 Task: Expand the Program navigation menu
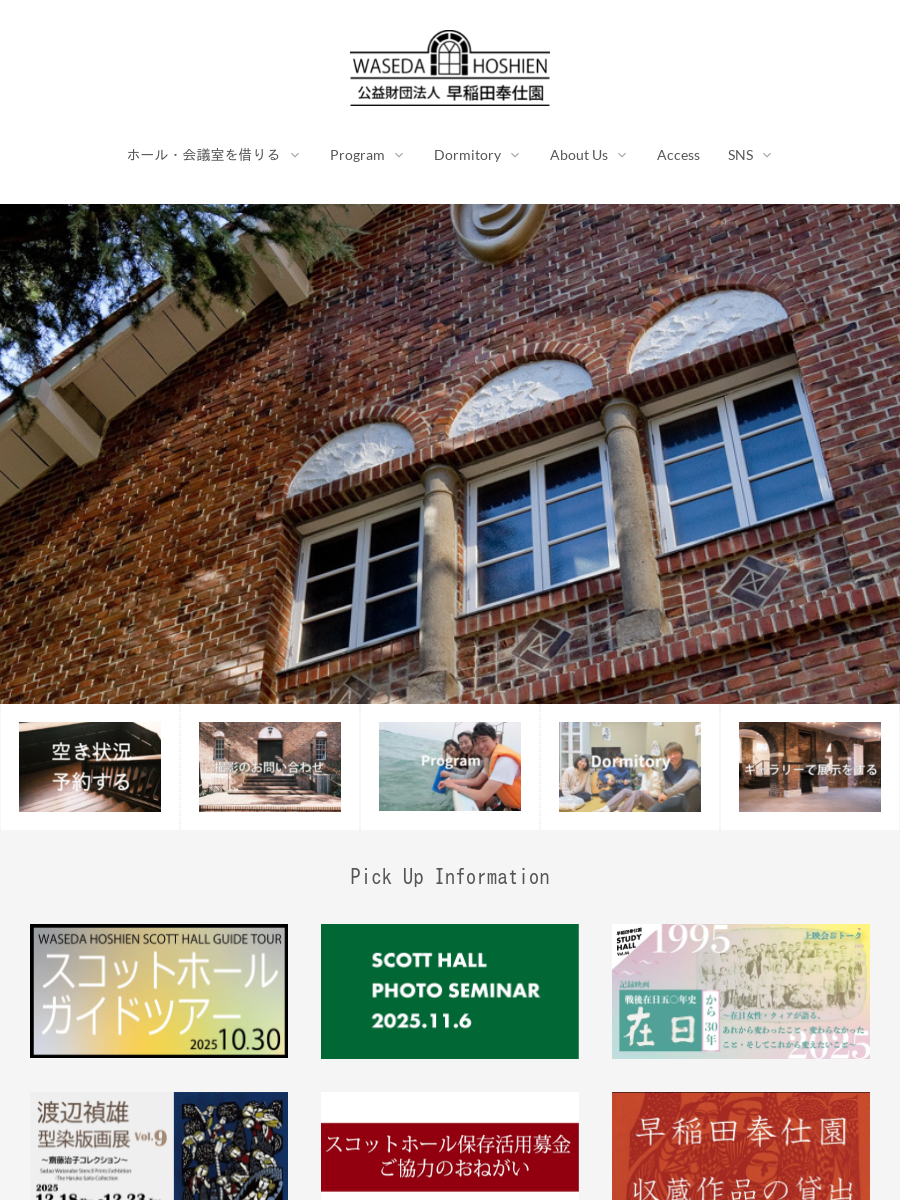(x=366, y=155)
